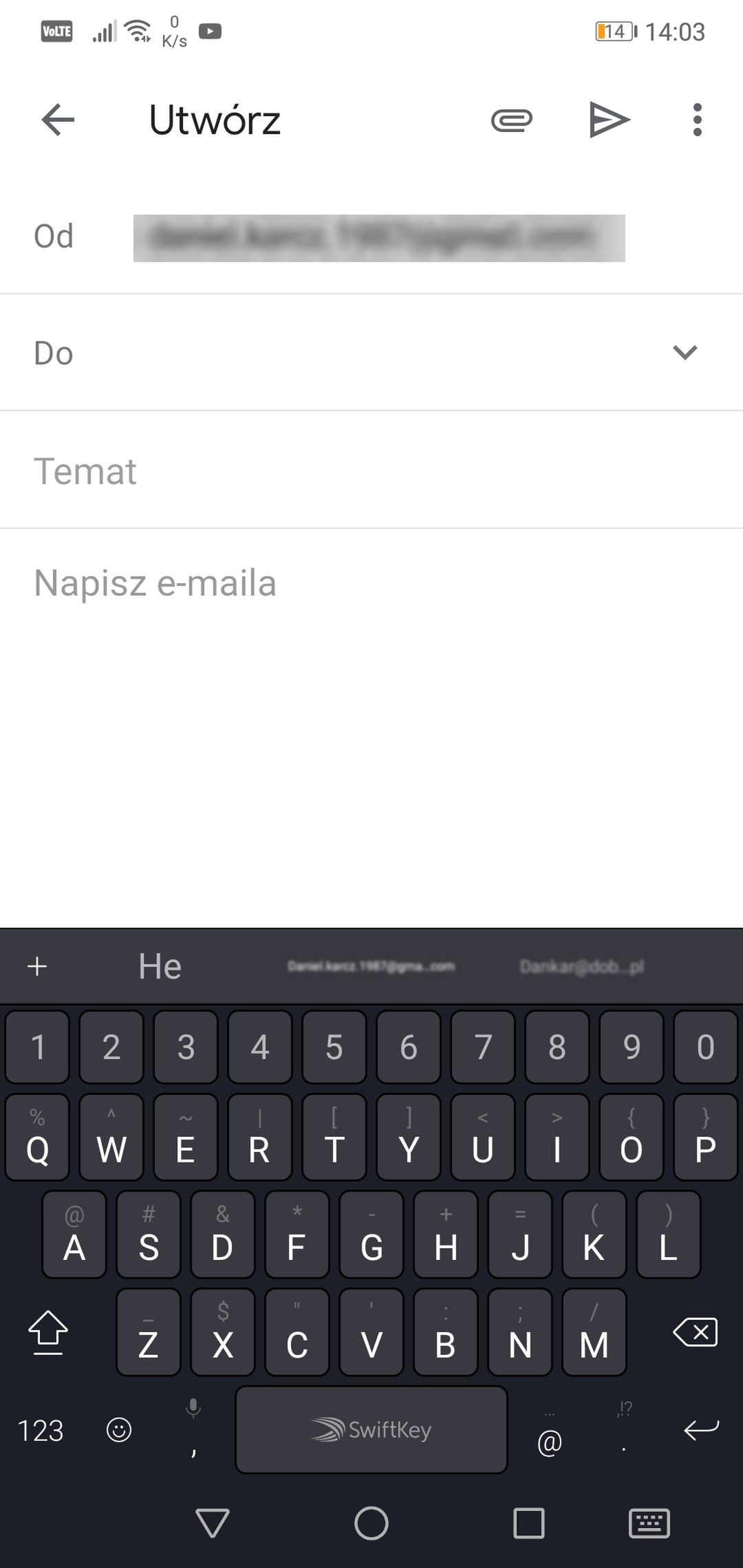Send the email with the arrow icon
The image size is (743, 1568).
[610, 120]
